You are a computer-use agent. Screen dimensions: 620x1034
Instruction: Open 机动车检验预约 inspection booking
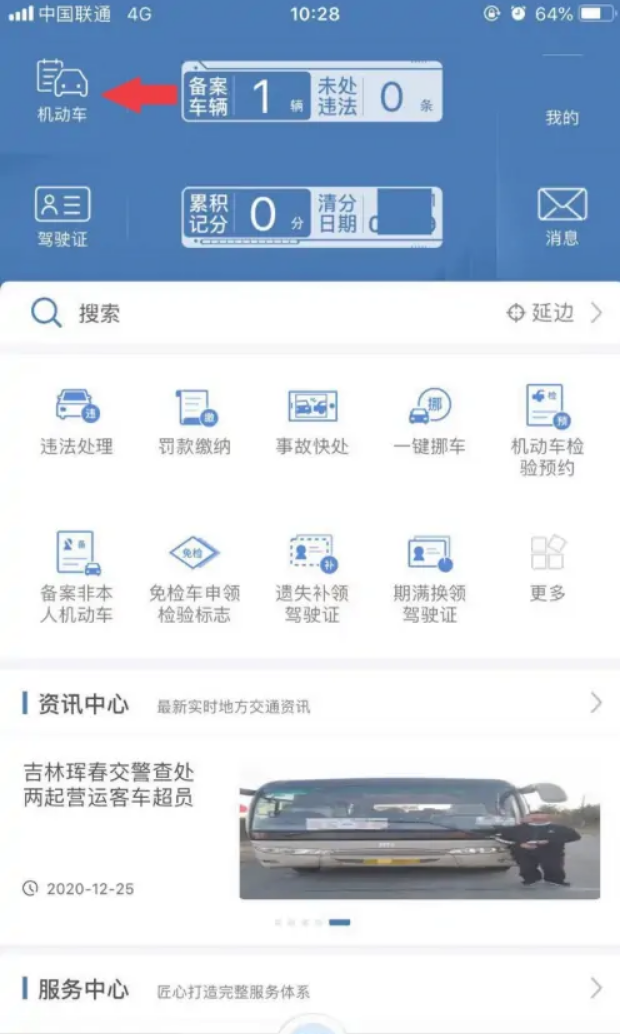point(547,430)
